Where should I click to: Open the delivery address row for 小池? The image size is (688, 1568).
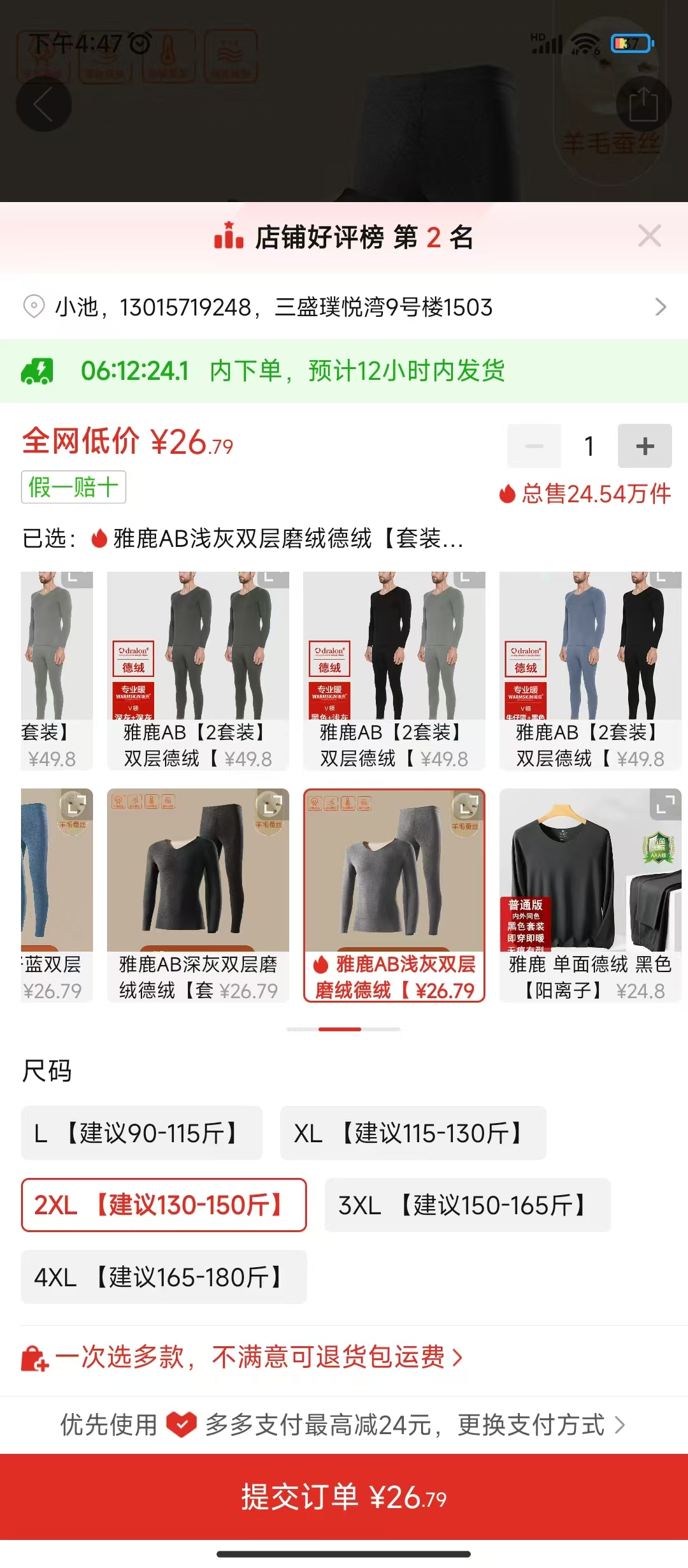[344, 307]
